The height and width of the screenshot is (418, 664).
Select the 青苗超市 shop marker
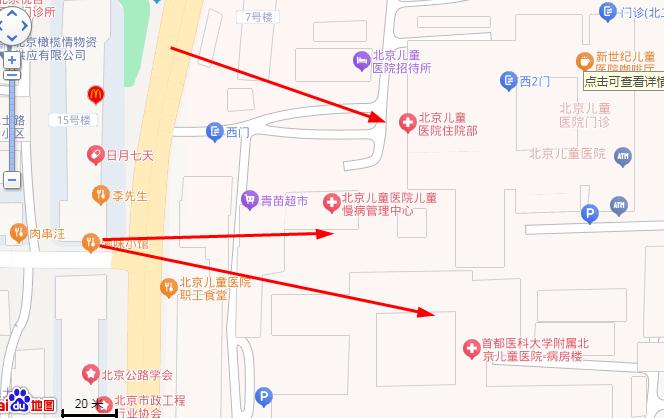(250, 199)
